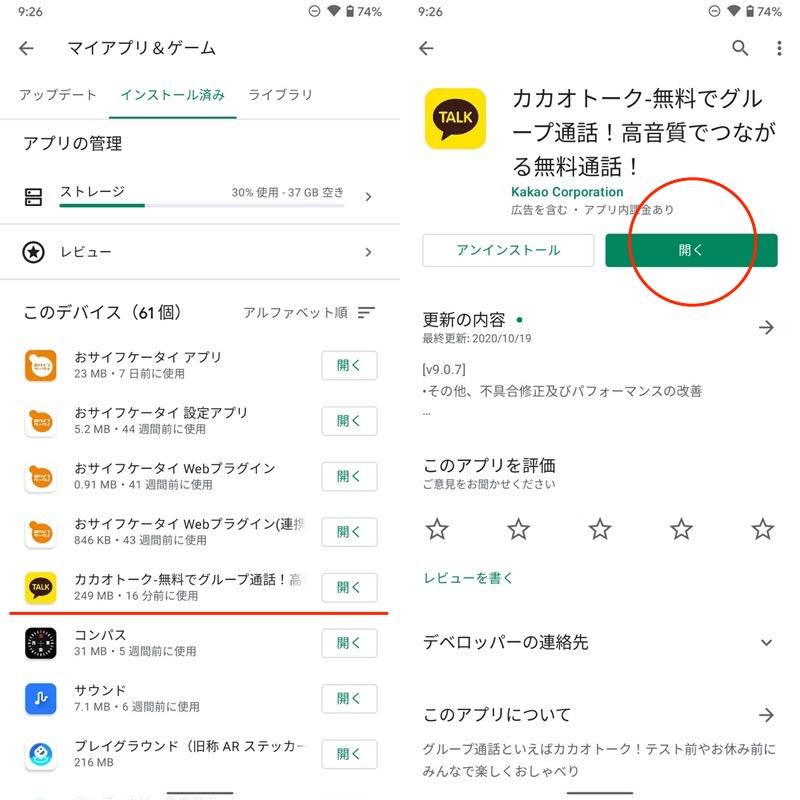Tap 開く next to コンパス

[349, 643]
